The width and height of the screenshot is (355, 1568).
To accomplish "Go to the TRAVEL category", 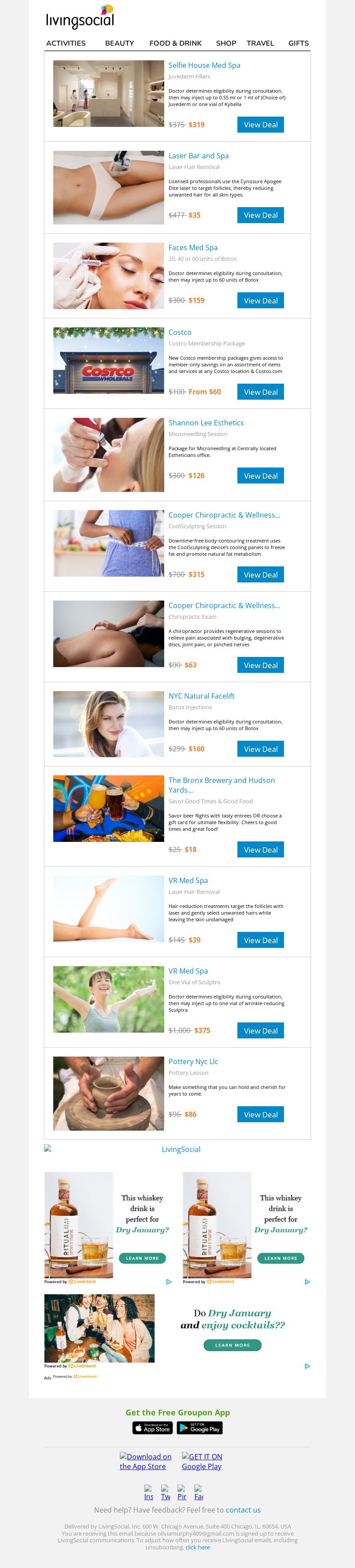I will pos(260,43).
